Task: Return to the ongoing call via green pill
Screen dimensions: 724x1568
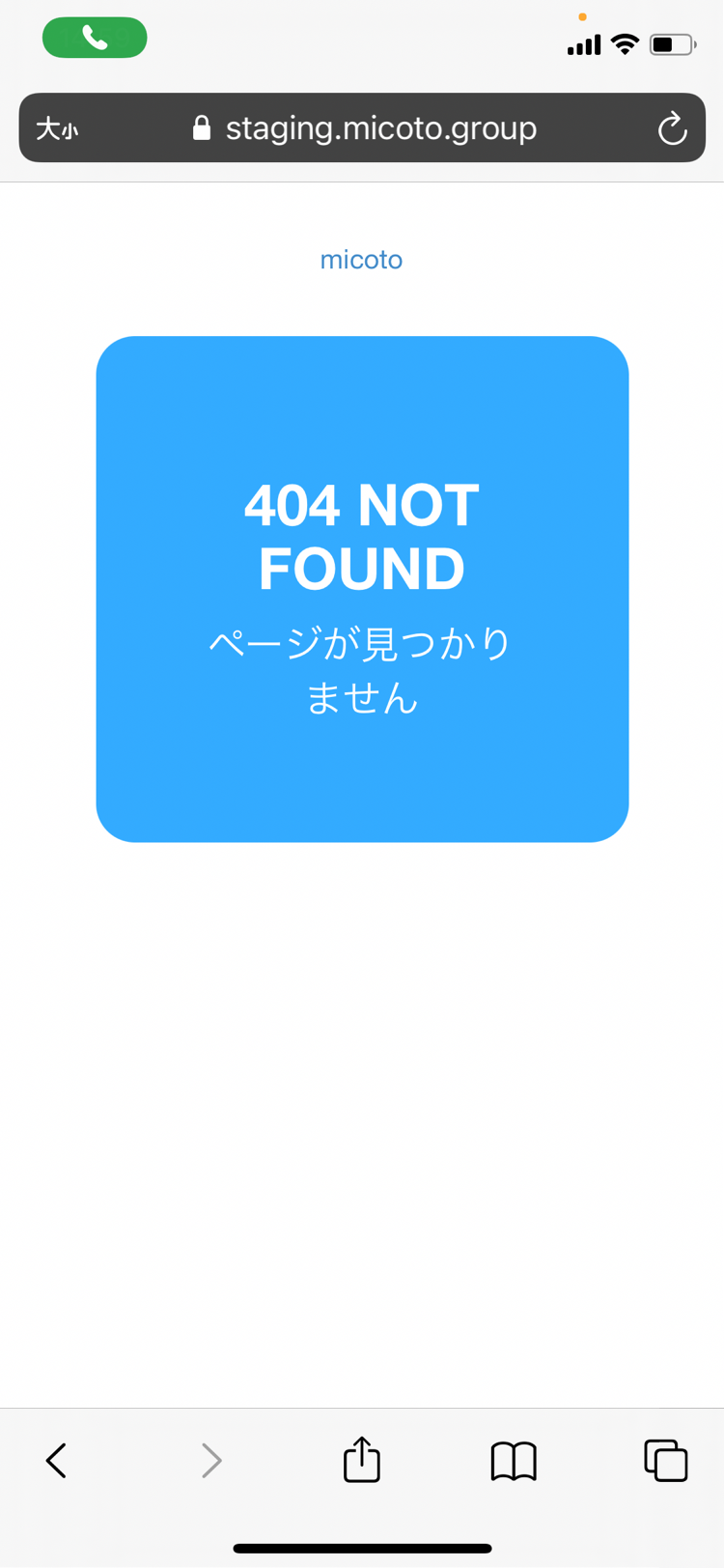Action: point(95,38)
